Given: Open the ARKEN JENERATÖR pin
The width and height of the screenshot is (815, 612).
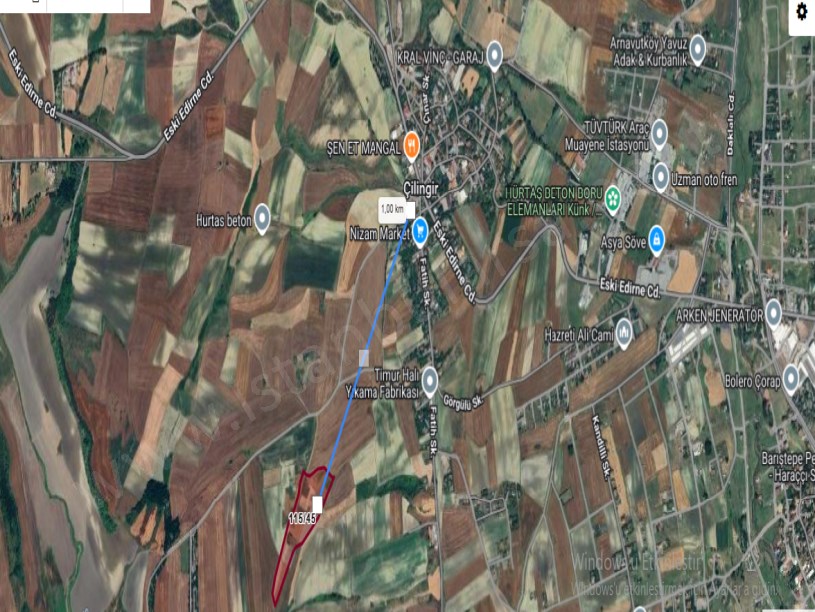Looking at the screenshot, I should tap(773, 313).
